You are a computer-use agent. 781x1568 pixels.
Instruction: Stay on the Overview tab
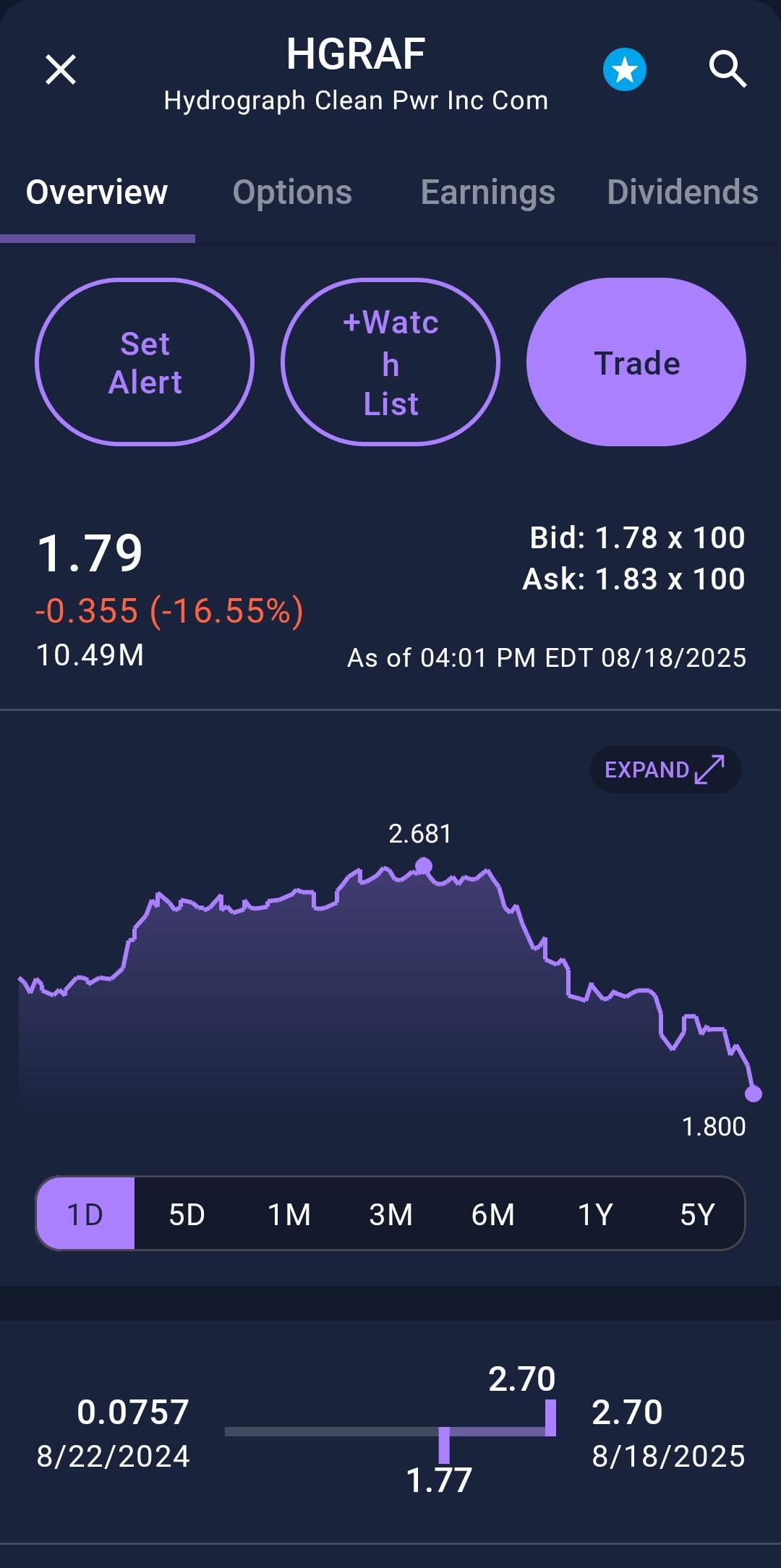(97, 192)
